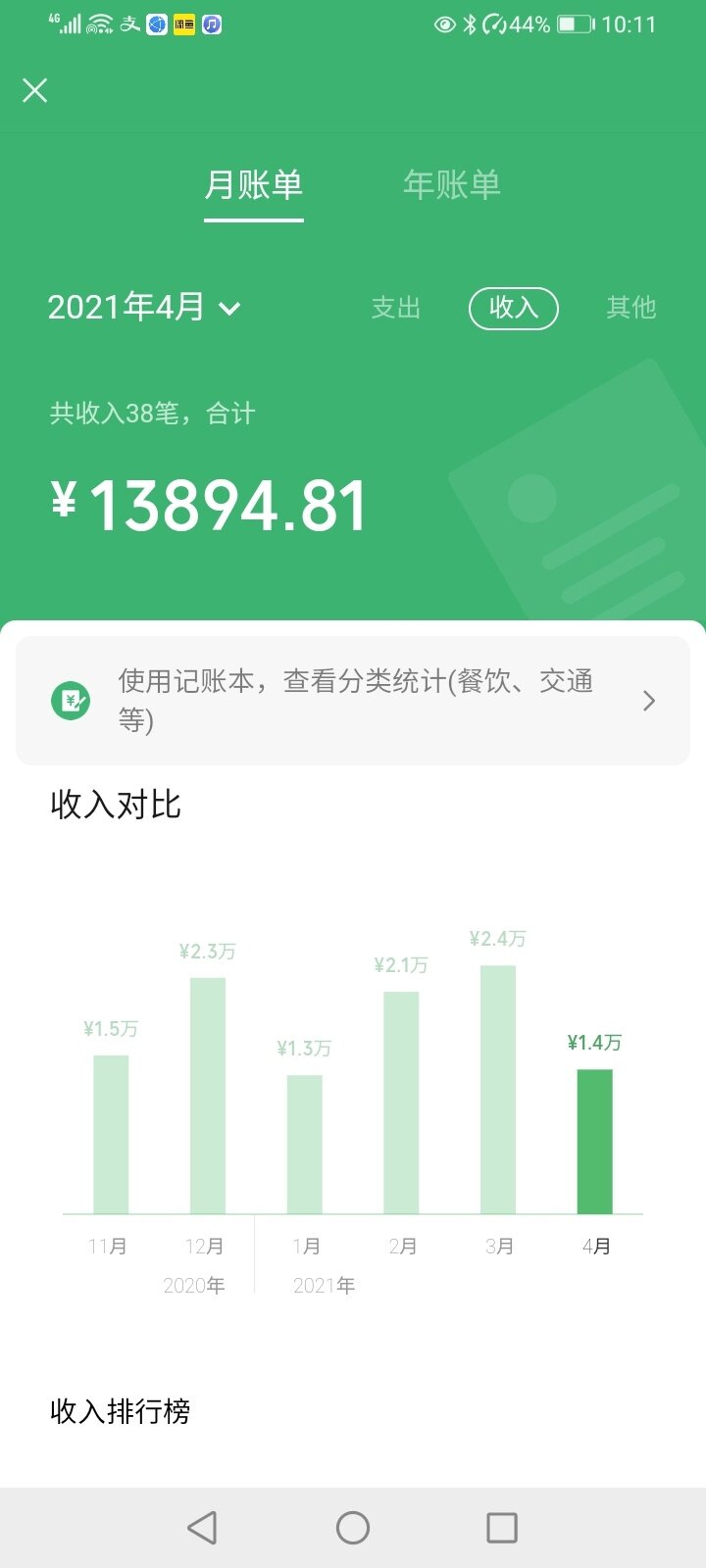Switch to the 年账单 tab

click(451, 184)
